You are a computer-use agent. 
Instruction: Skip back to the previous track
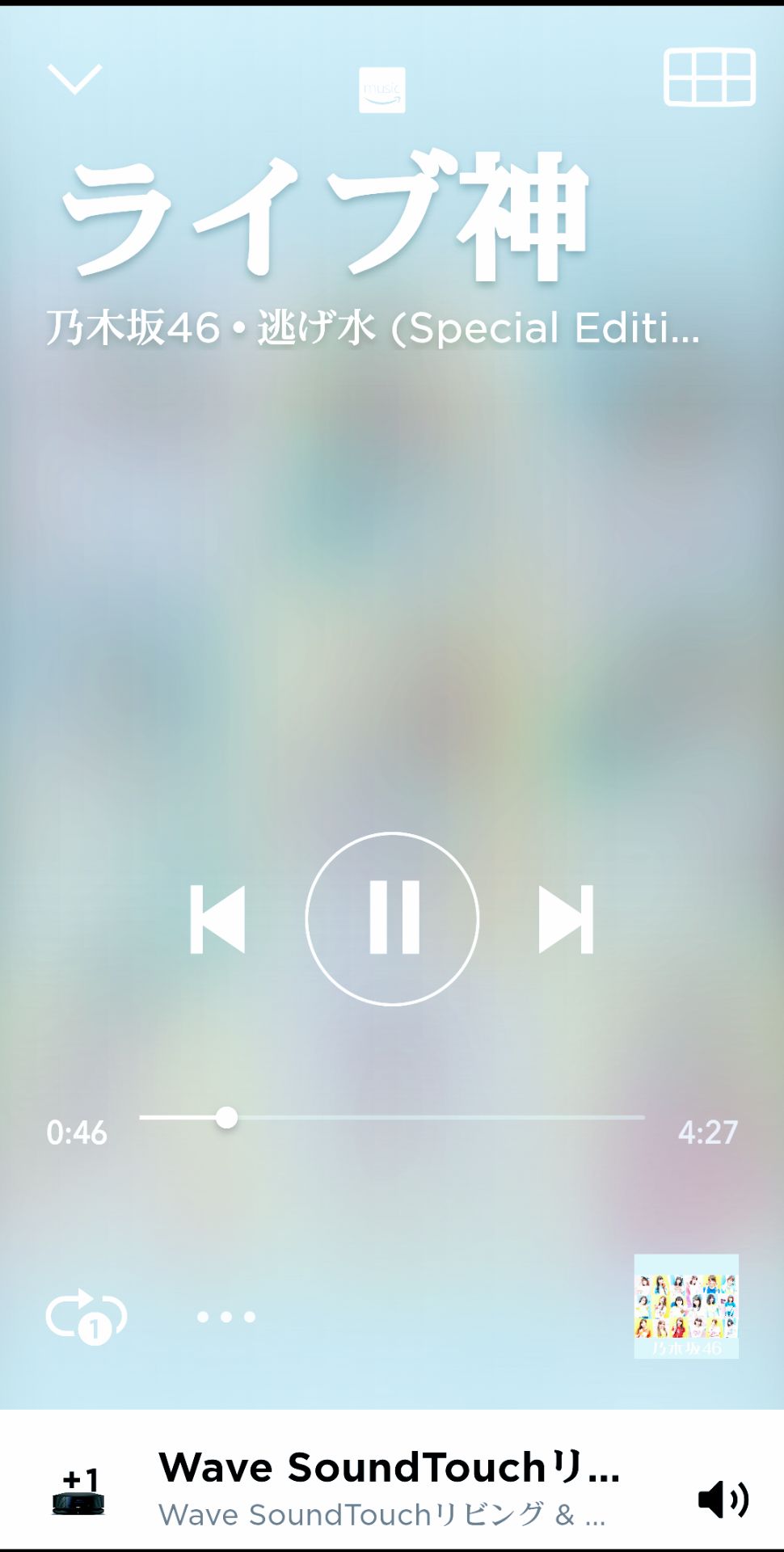[217, 920]
